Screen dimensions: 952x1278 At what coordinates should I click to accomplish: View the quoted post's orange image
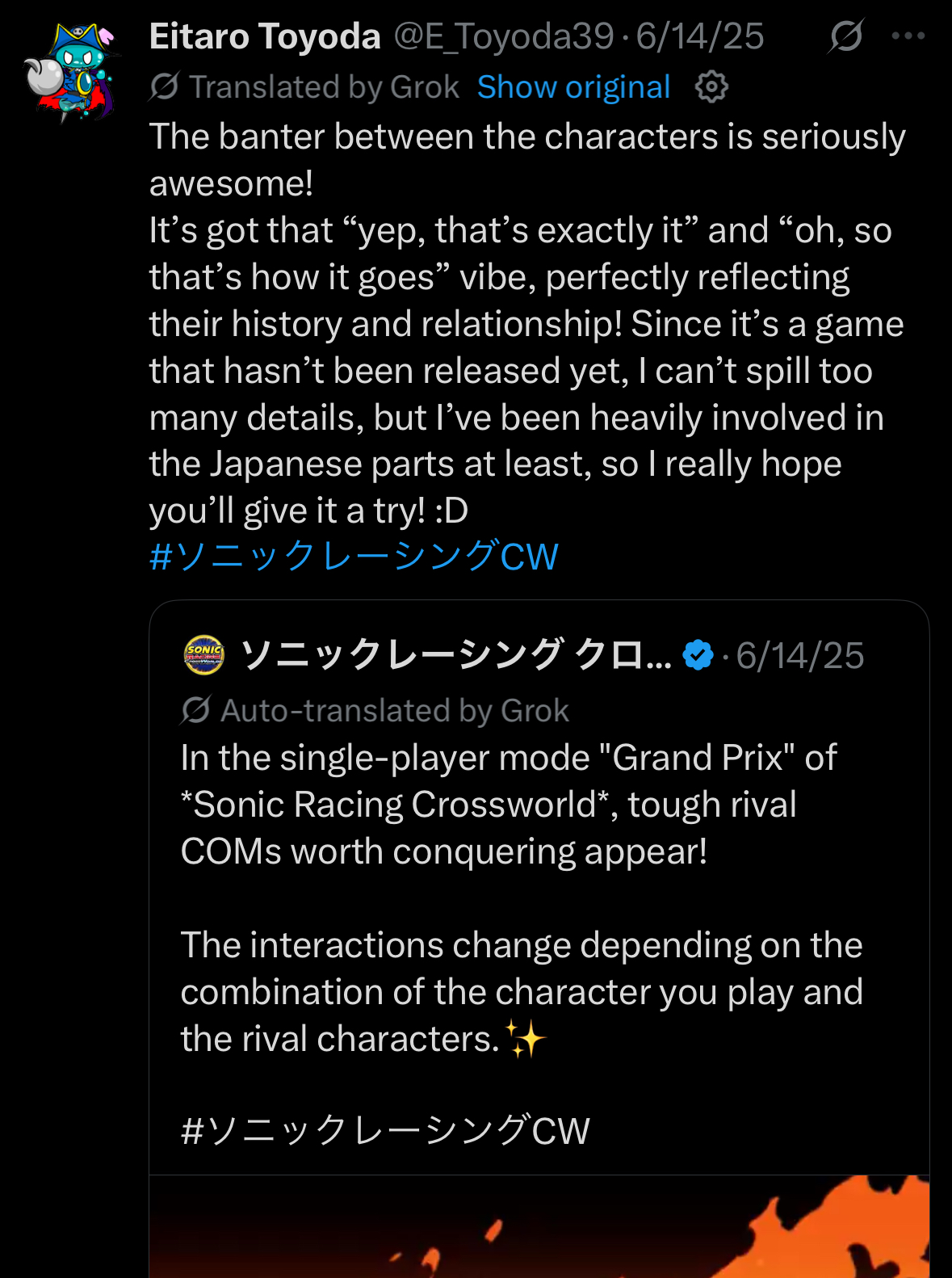pos(539,1226)
